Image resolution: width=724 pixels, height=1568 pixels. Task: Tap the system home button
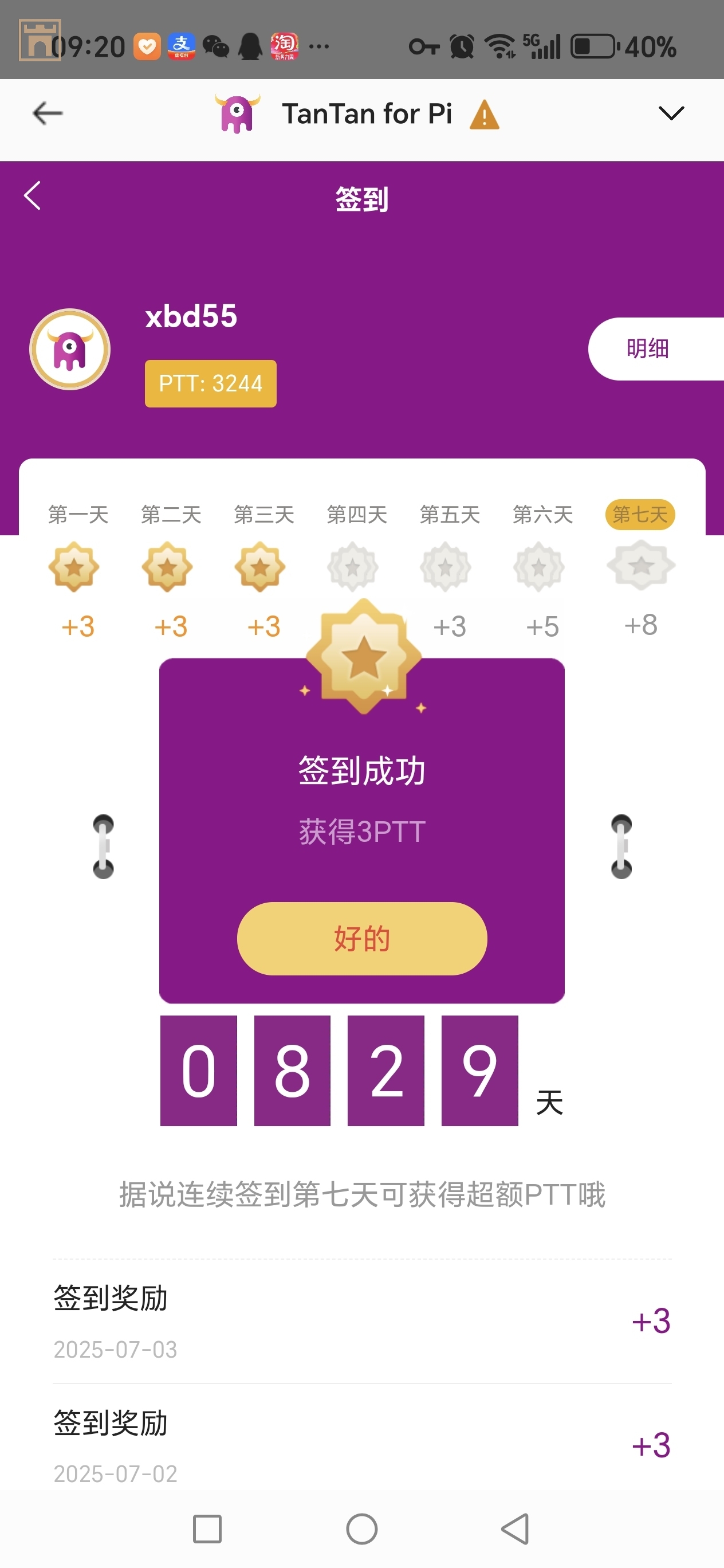(x=361, y=1528)
